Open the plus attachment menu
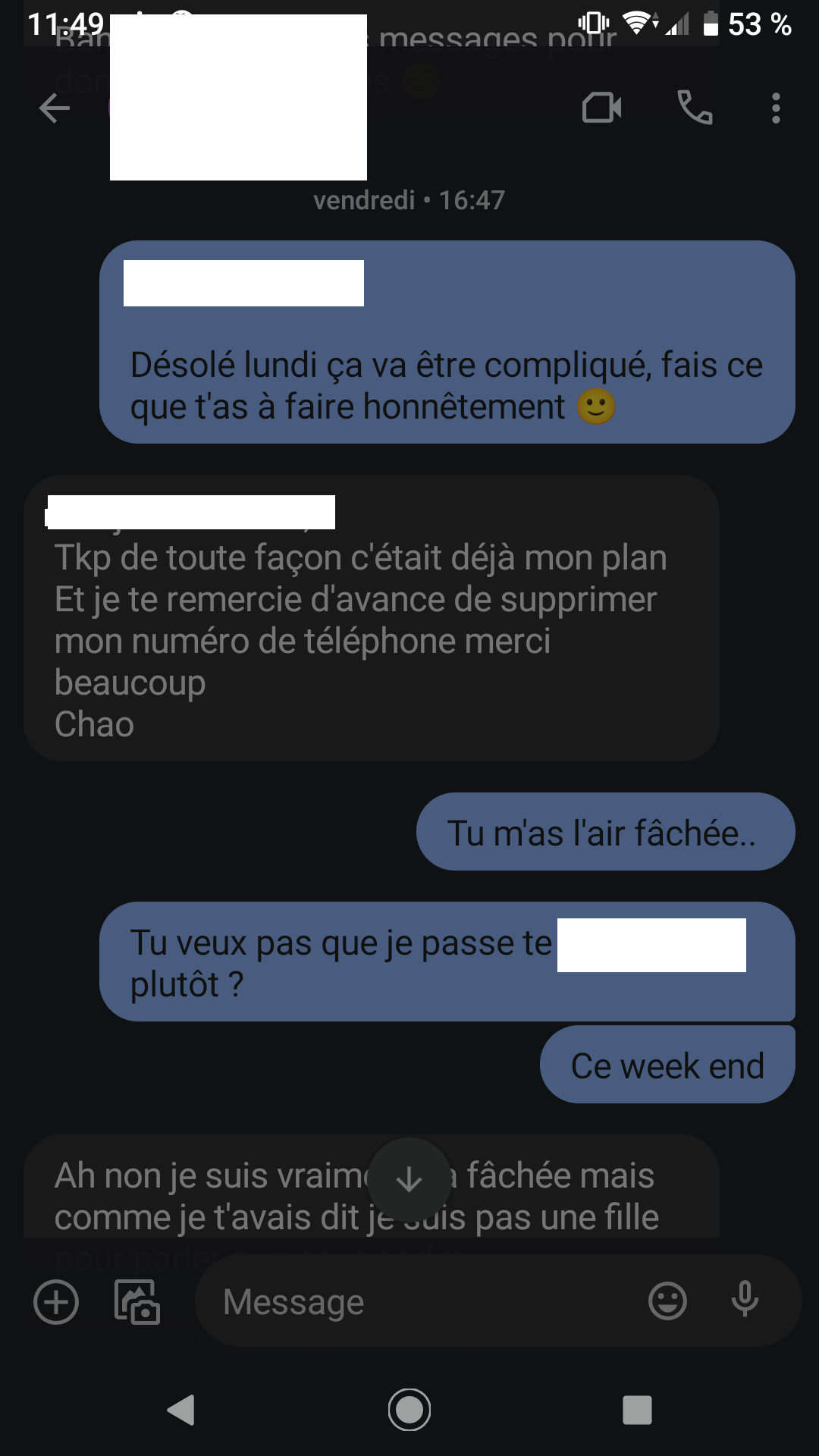Image resolution: width=819 pixels, height=1456 pixels. tap(56, 1302)
